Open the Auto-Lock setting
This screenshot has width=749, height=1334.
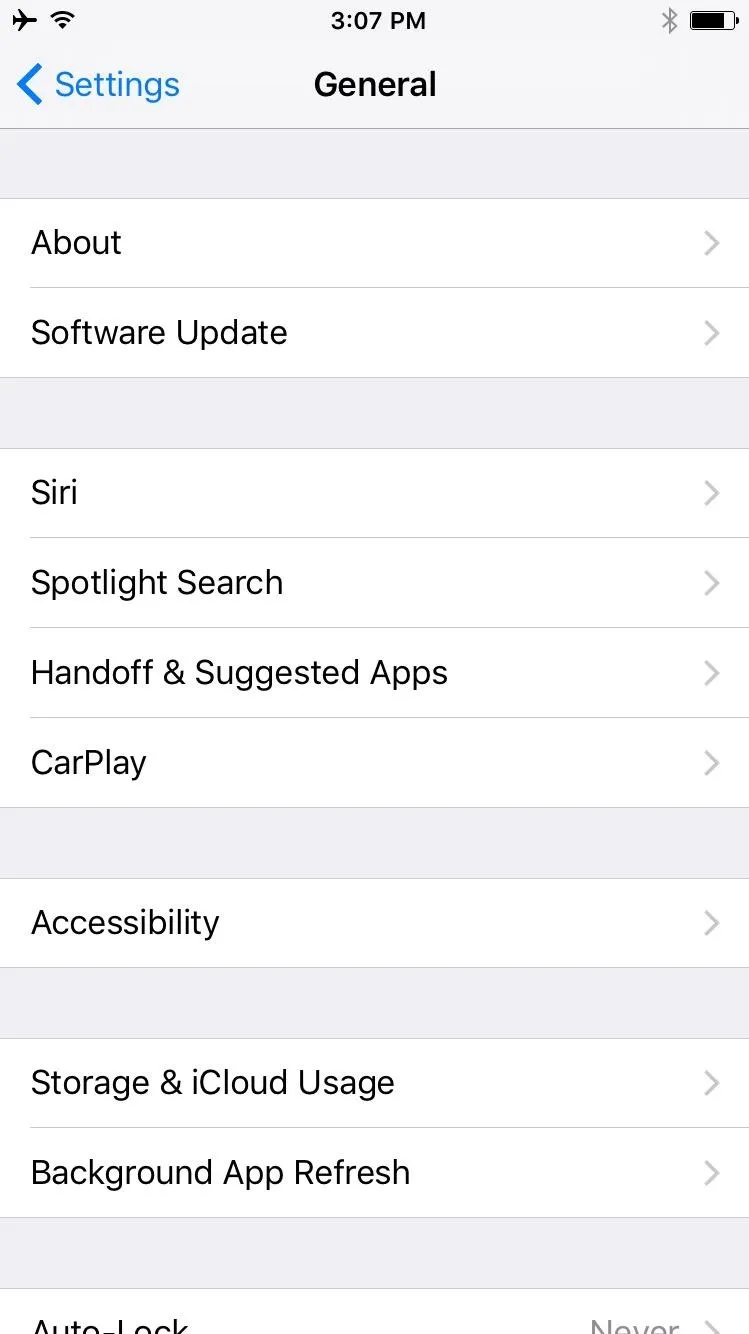point(374,1312)
